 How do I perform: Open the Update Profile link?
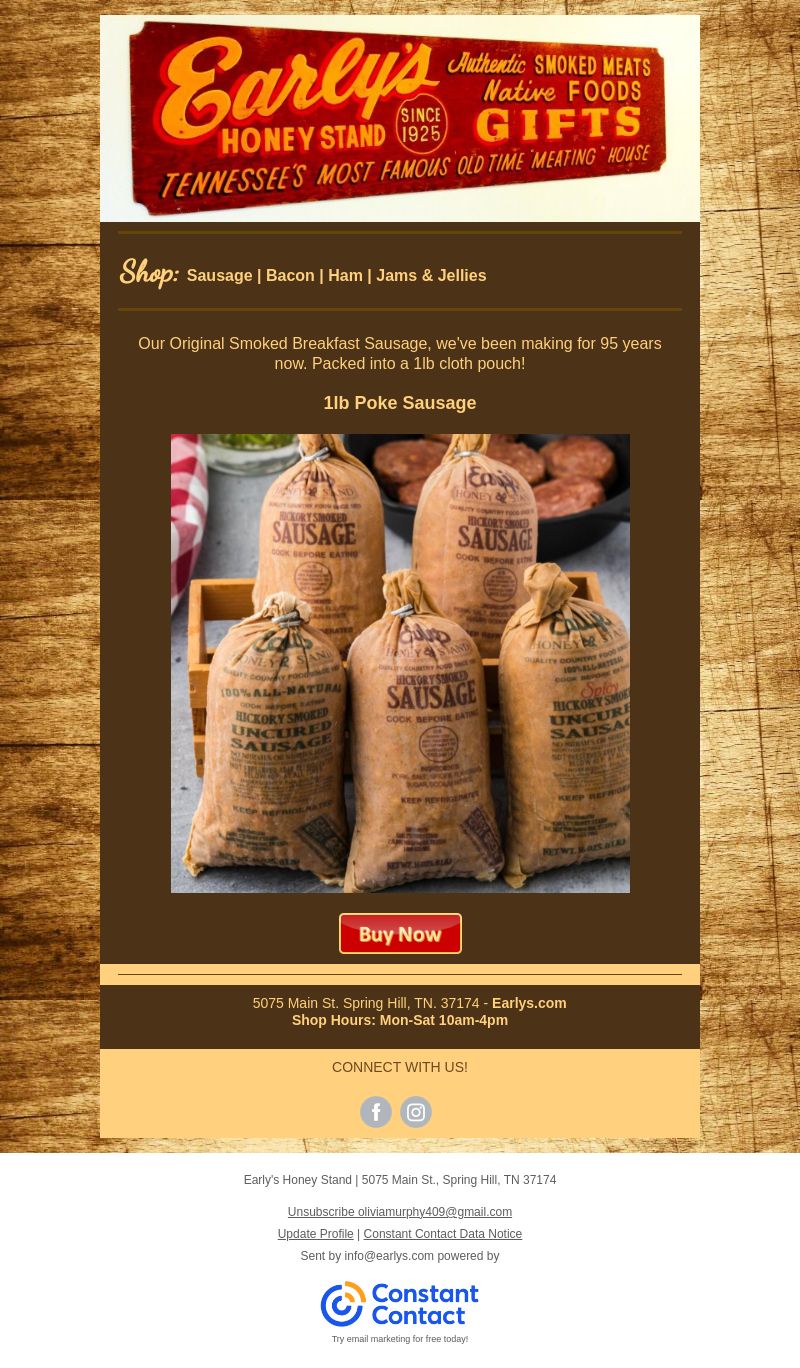[x=315, y=1234]
